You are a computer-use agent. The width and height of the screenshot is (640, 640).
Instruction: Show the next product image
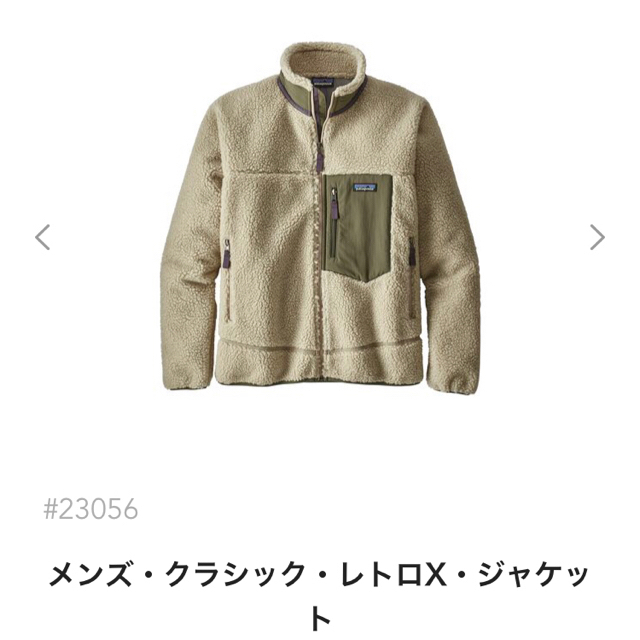[x=597, y=237]
